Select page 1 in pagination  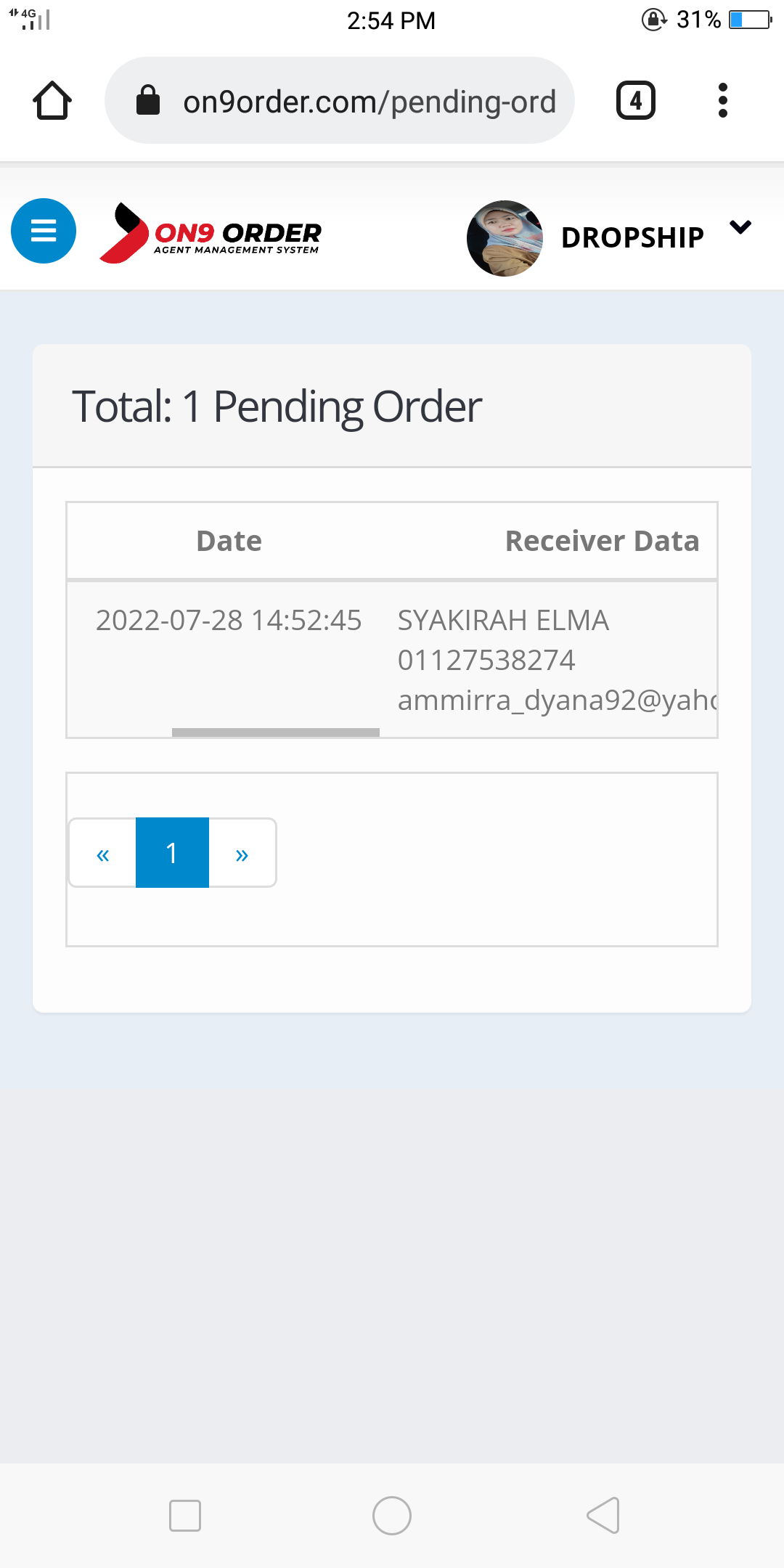pos(172,853)
